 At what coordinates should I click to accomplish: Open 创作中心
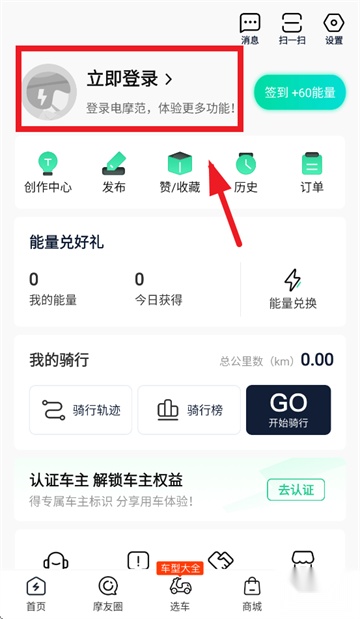pyautogui.click(x=48, y=173)
